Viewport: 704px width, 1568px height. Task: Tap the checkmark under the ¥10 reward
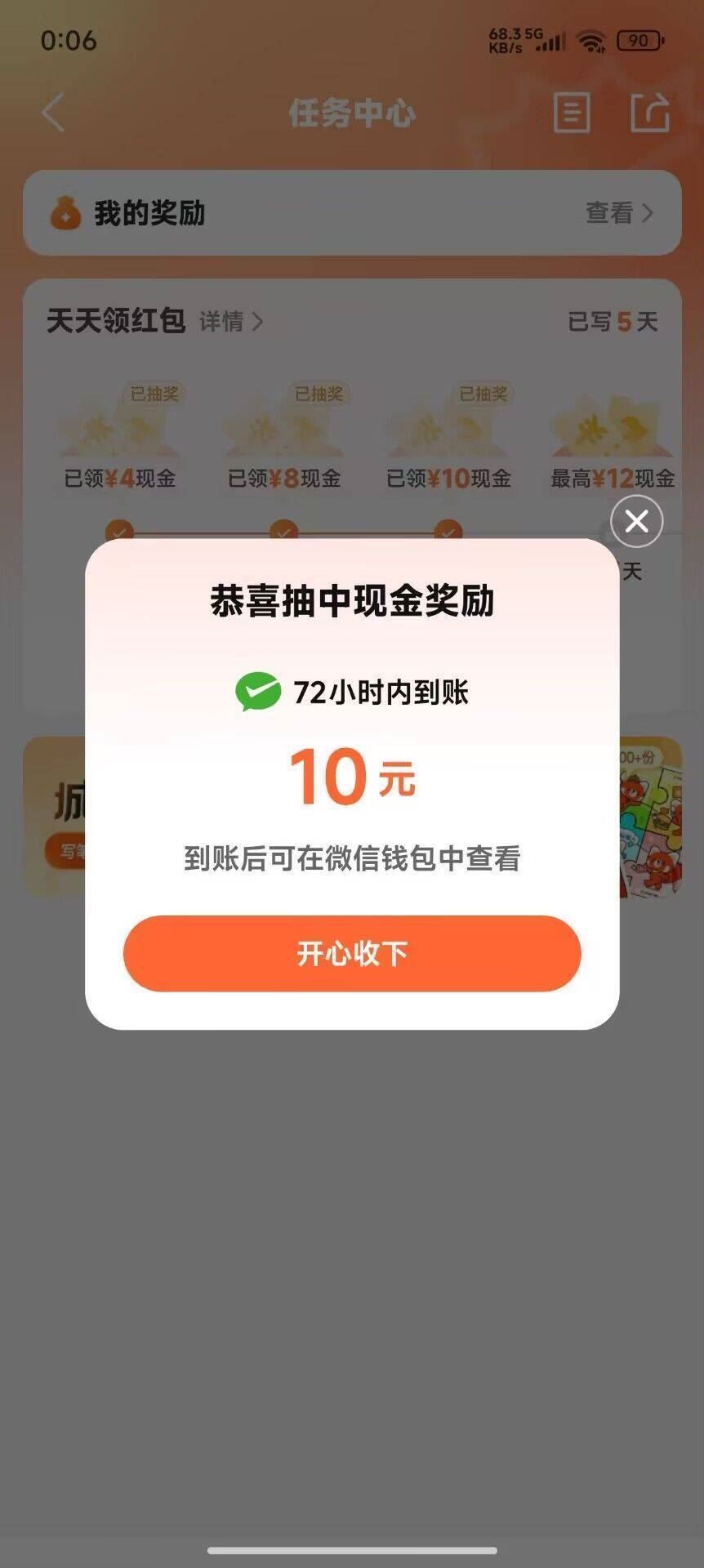click(447, 532)
